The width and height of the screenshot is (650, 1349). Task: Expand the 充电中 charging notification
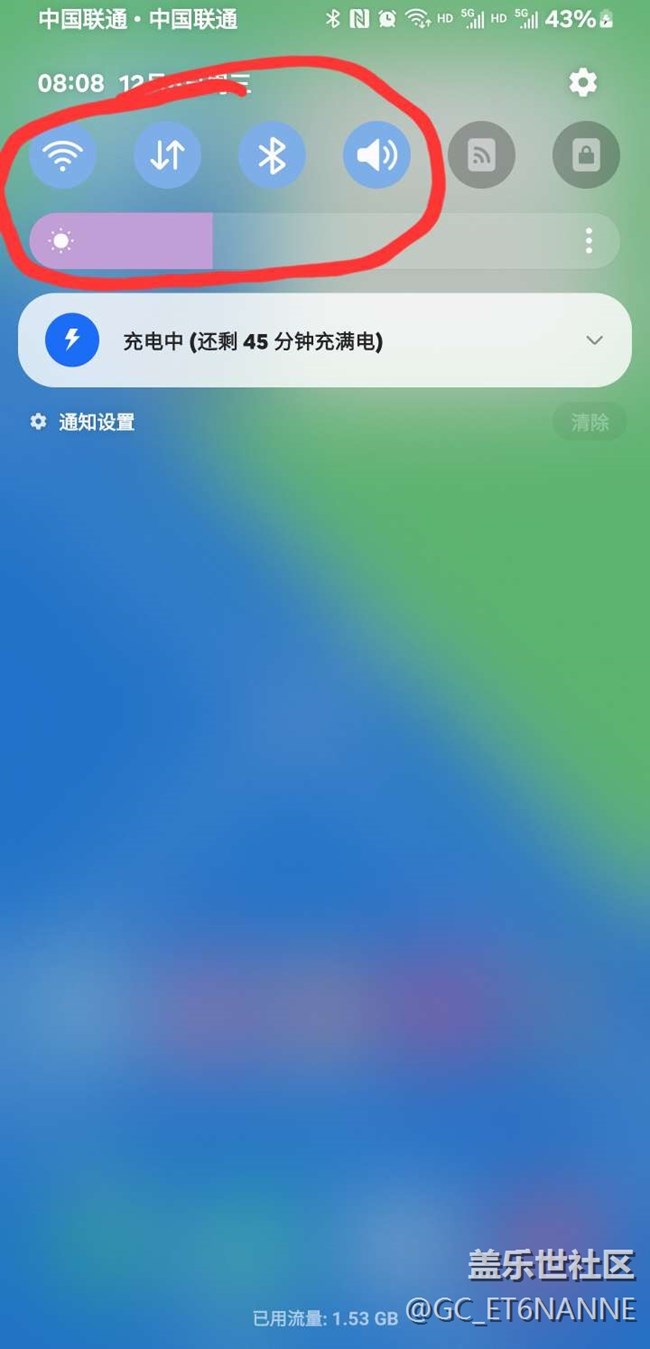point(594,340)
